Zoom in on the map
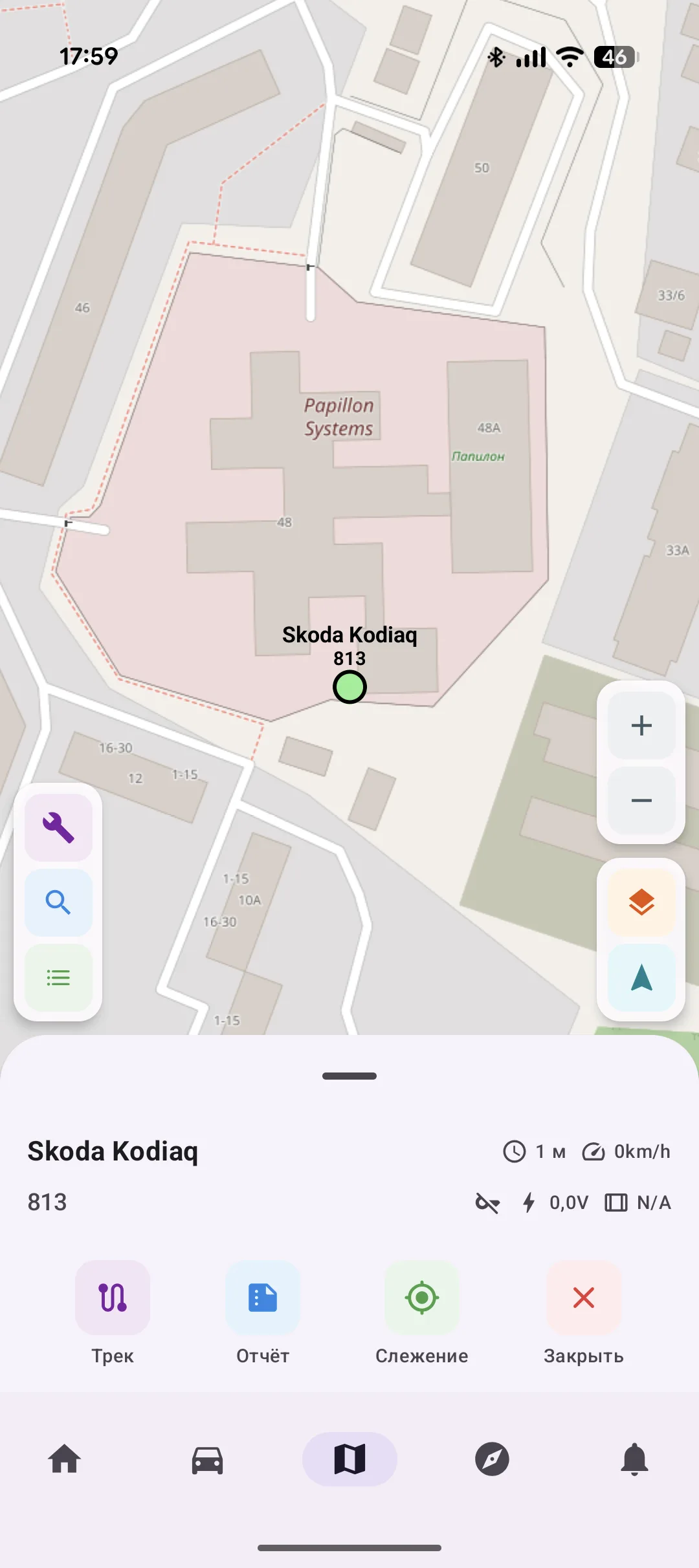Image resolution: width=699 pixels, height=1568 pixels. [x=641, y=725]
